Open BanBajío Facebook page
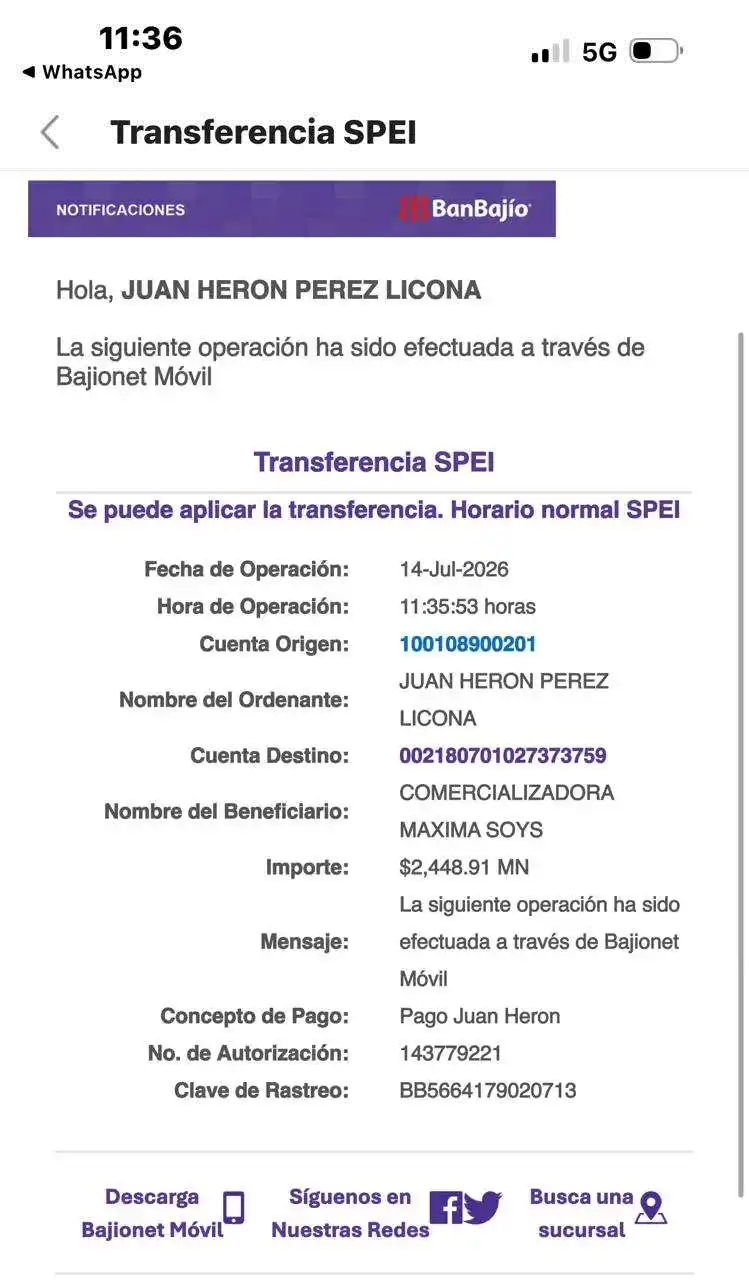Screen dimensions: 749x1280 446,1208
